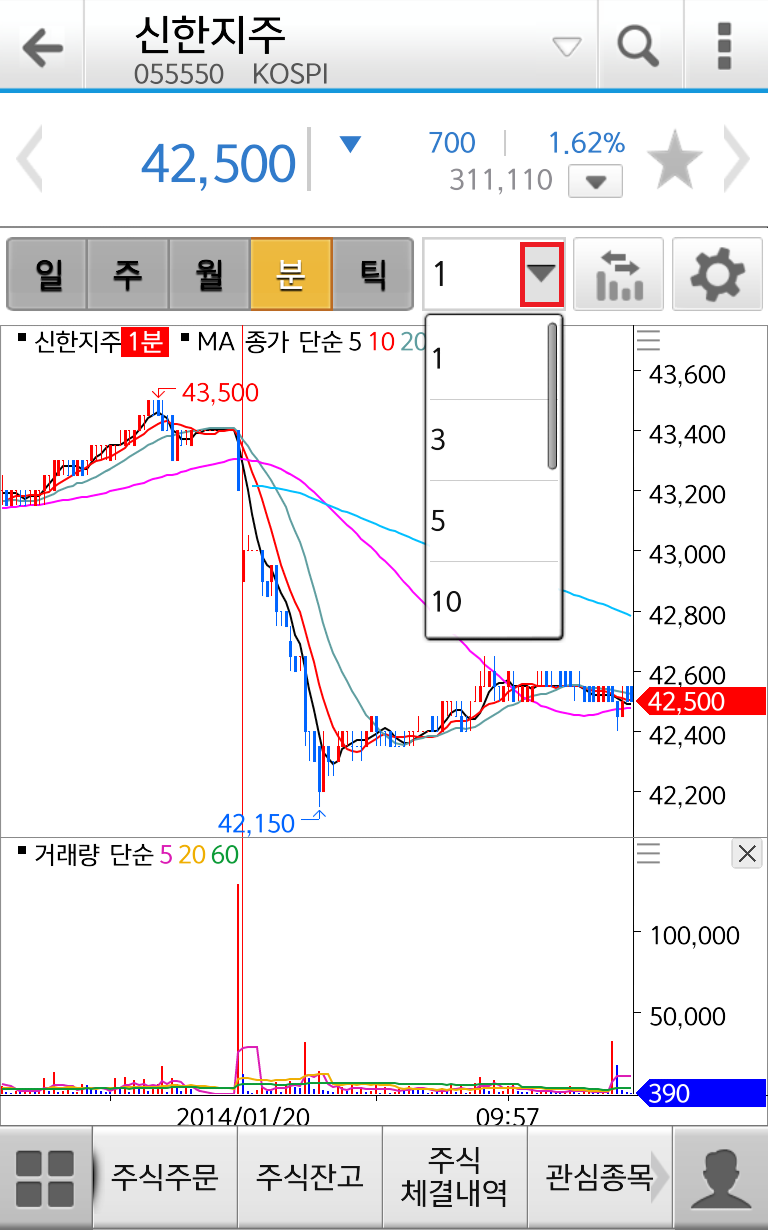Open the main menu grid
Viewport: 768px width, 1230px height.
(45, 1178)
